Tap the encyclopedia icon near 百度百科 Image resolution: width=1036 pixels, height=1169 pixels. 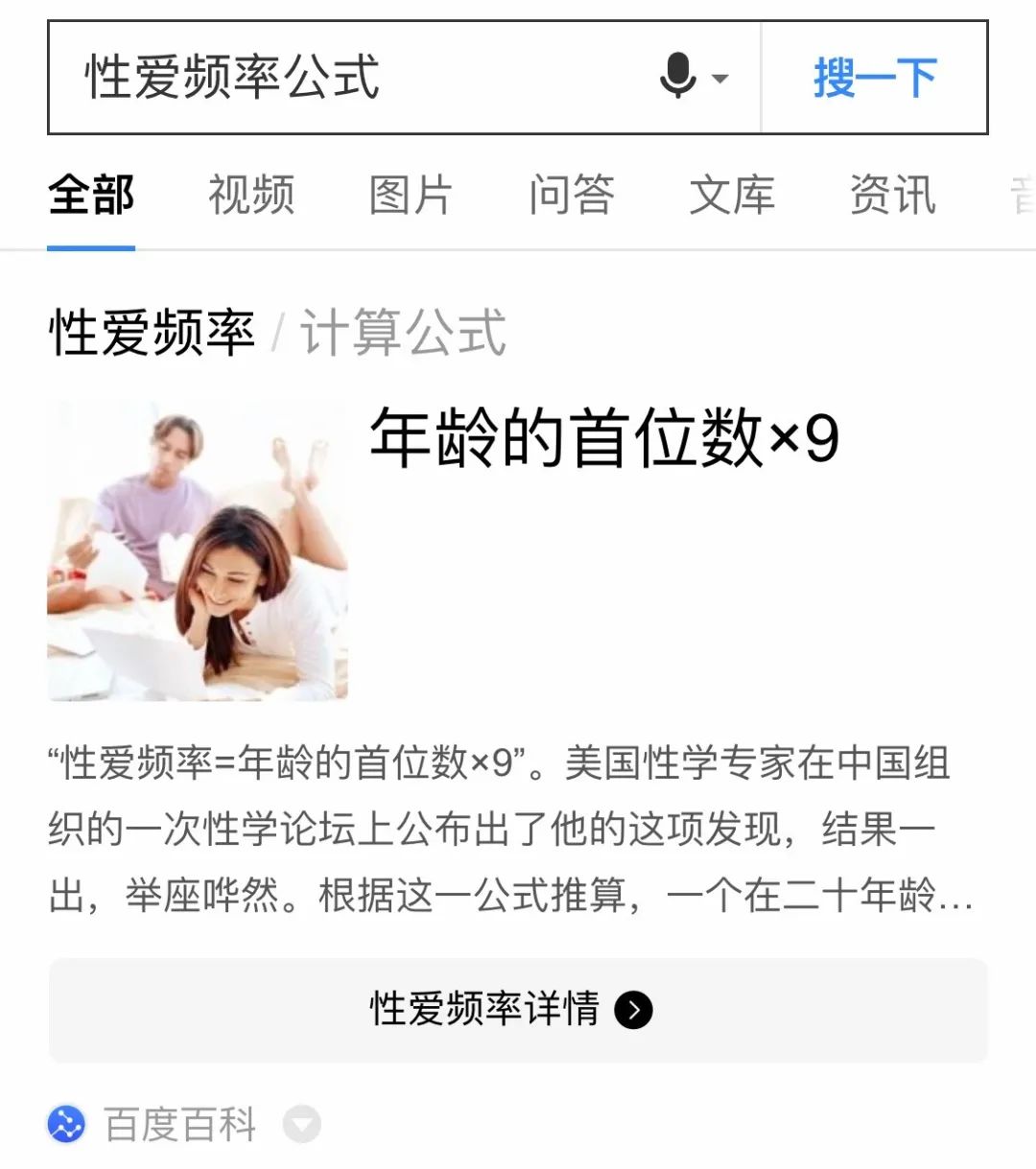65,1124
